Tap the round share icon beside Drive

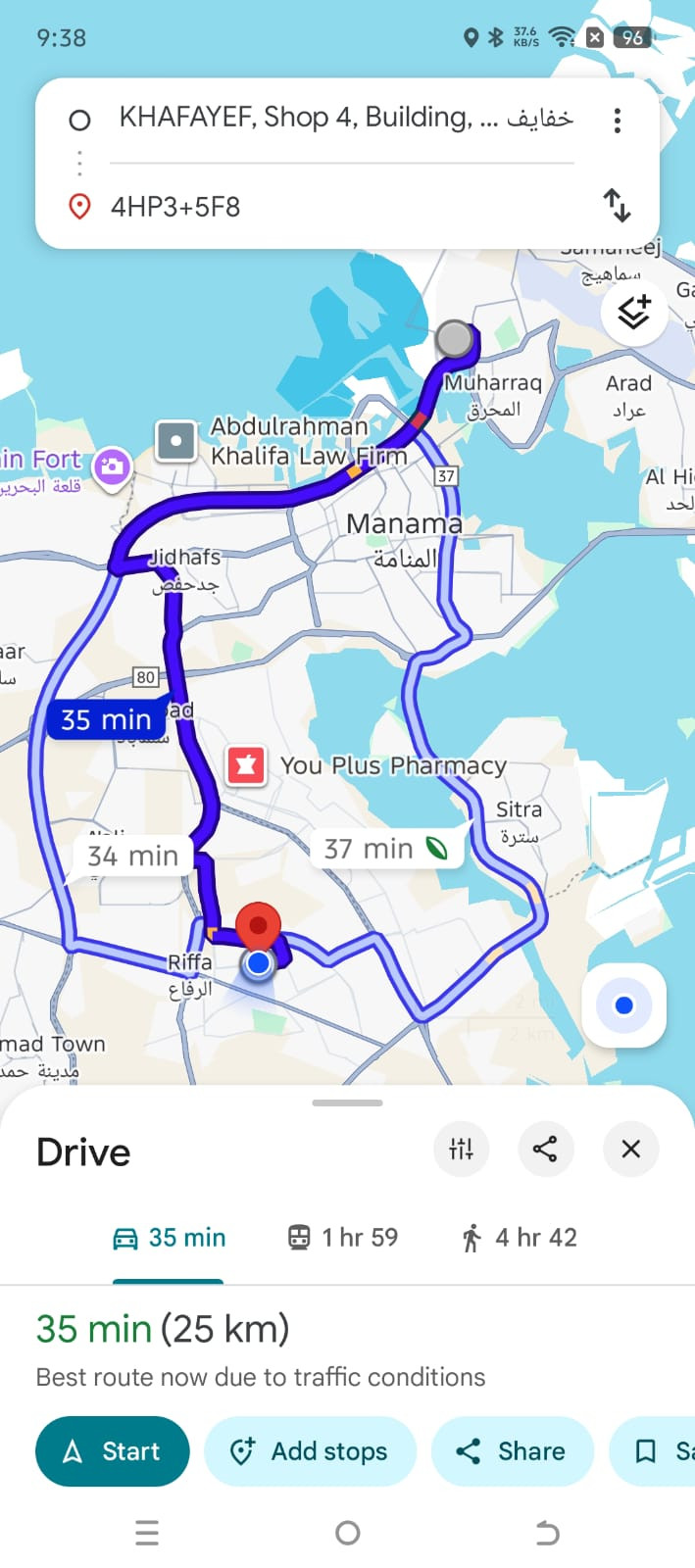545,1149
